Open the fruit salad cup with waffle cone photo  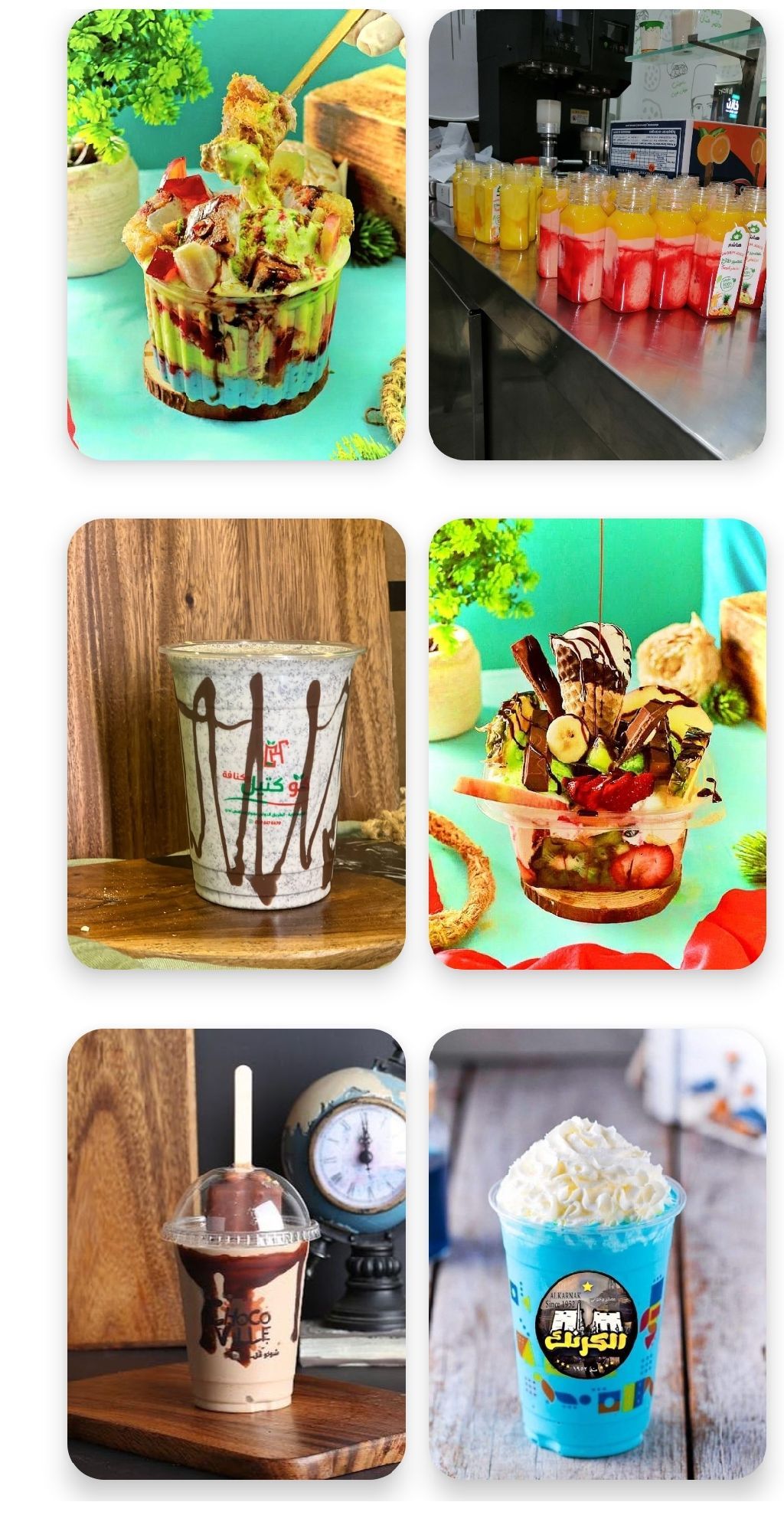coord(596,743)
